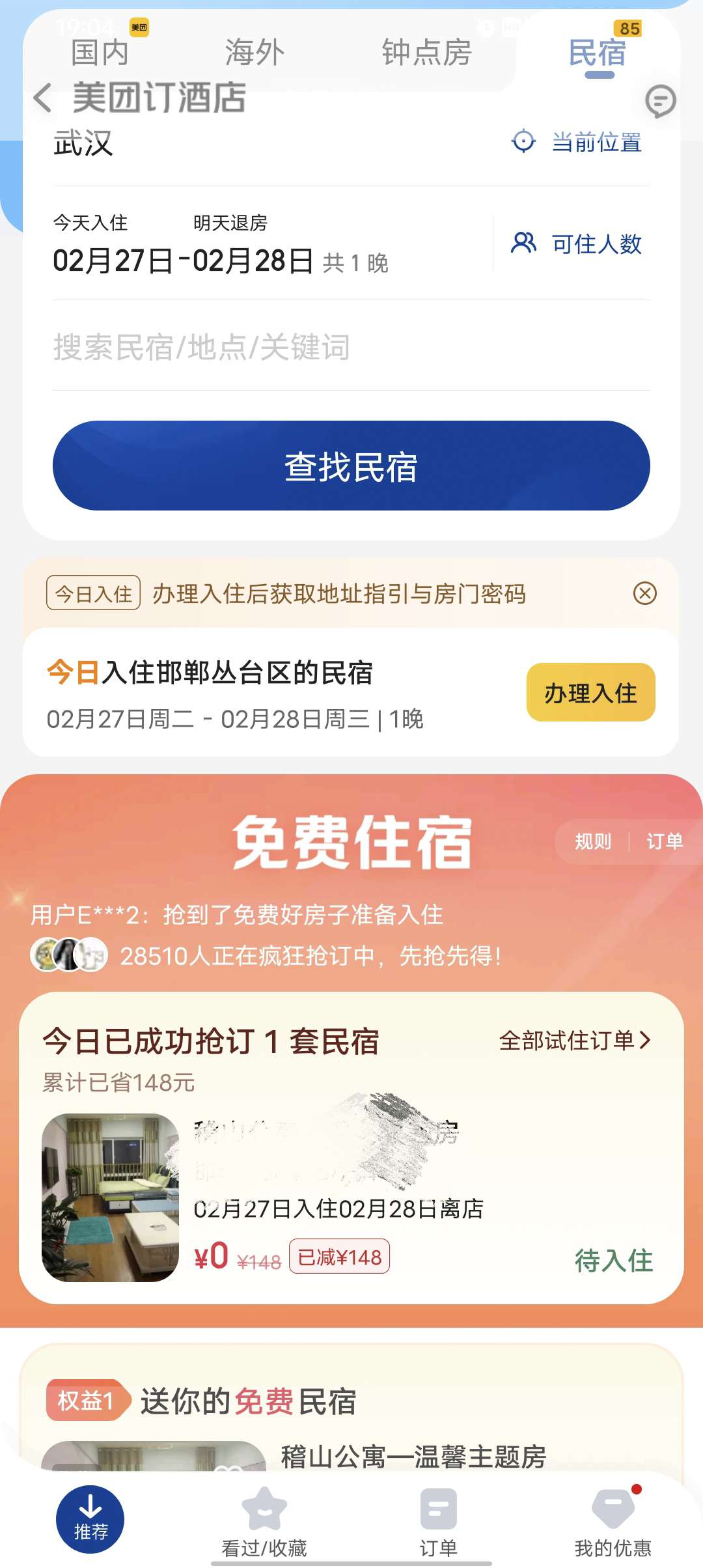Choose 可住人数 guest count

[578, 244]
